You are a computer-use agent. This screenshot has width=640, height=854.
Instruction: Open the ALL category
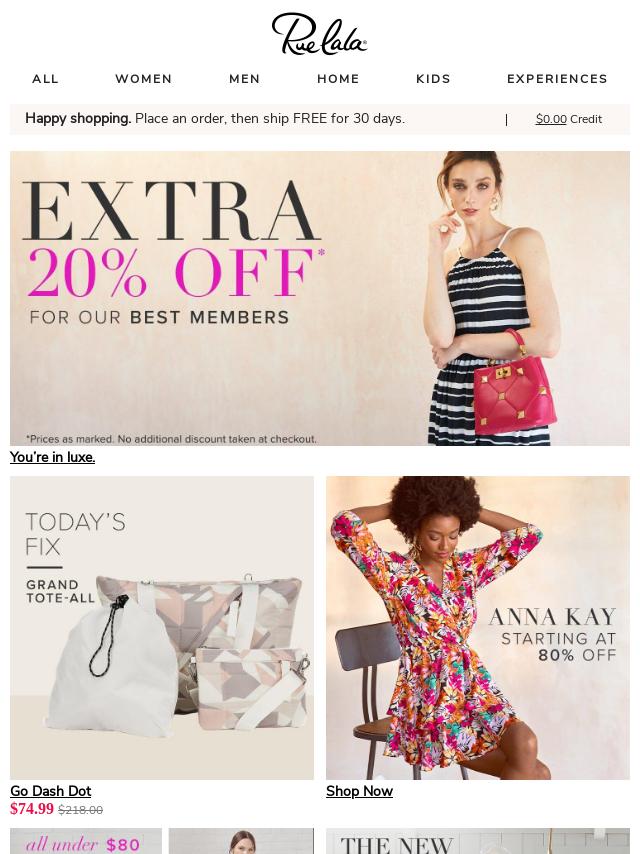click(x=45, y=79)
